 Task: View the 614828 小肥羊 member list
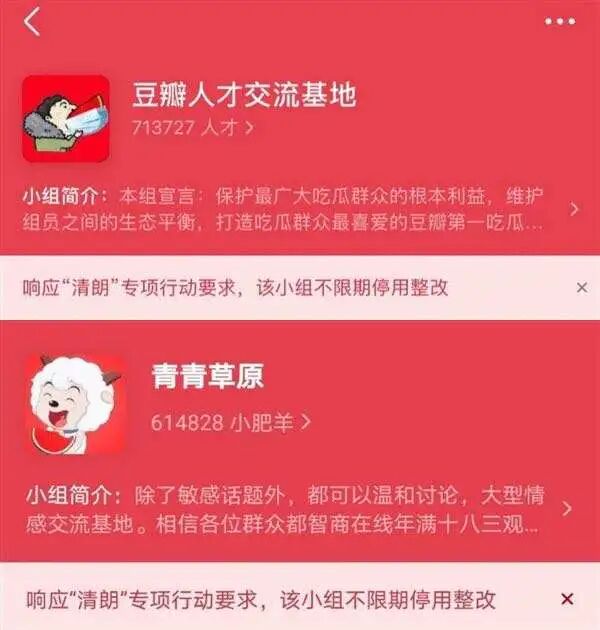[x=232, y=423]
